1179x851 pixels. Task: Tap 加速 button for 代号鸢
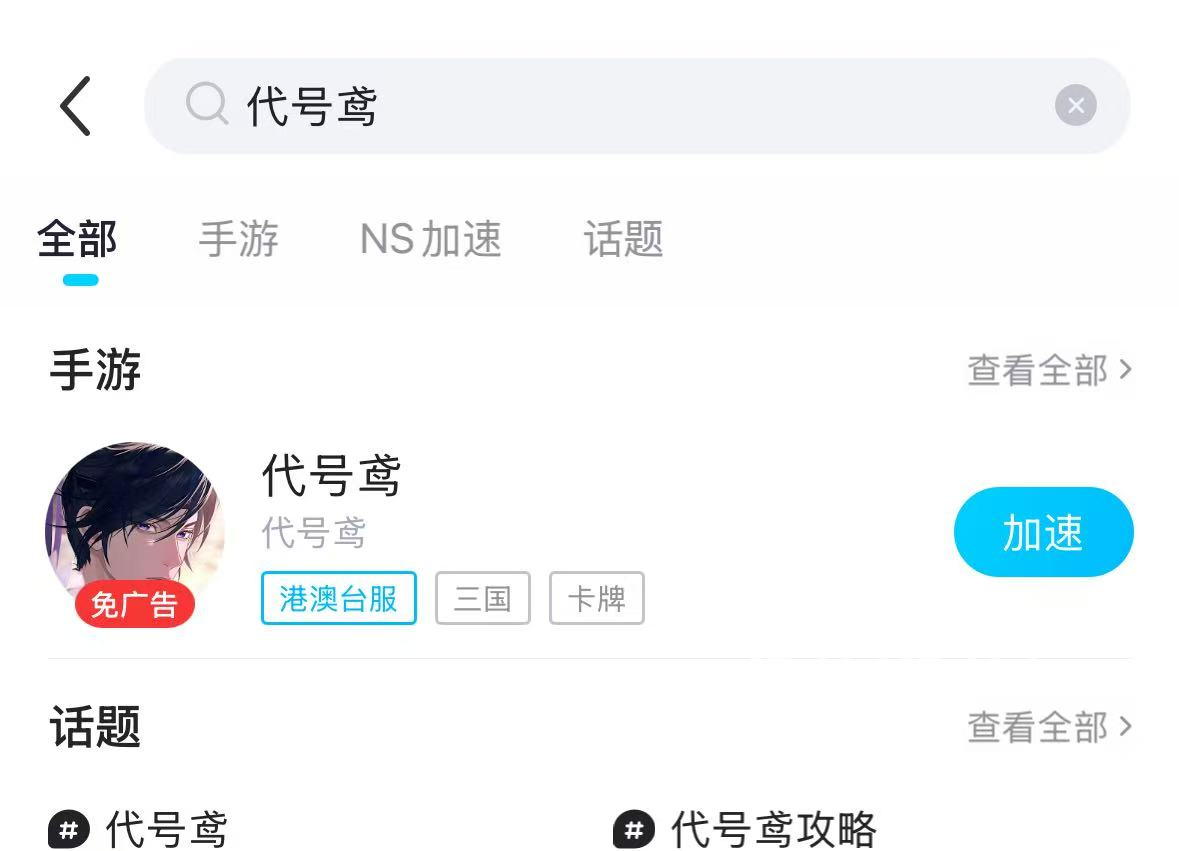[1043, 533]
